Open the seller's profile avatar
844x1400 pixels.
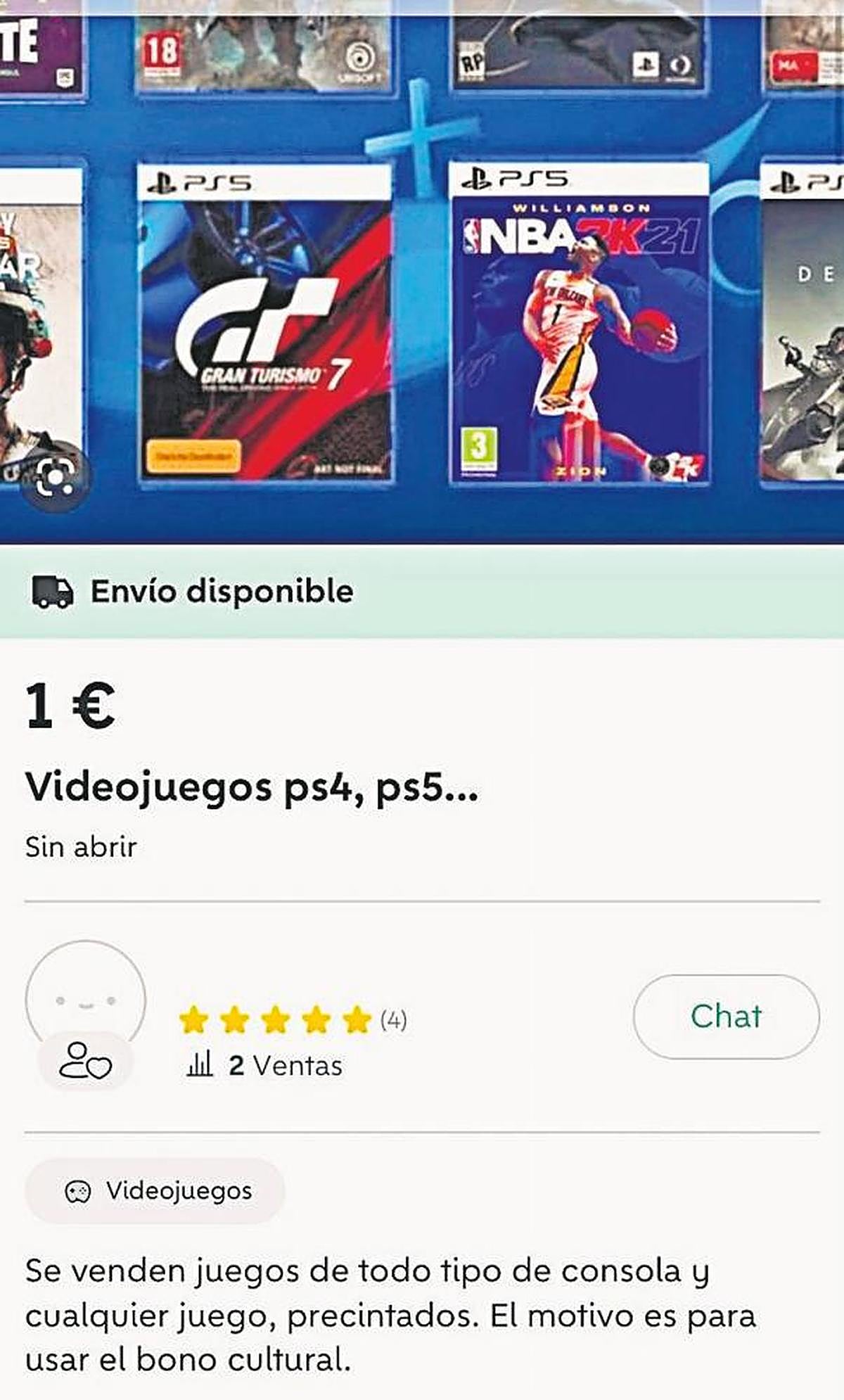85,993
